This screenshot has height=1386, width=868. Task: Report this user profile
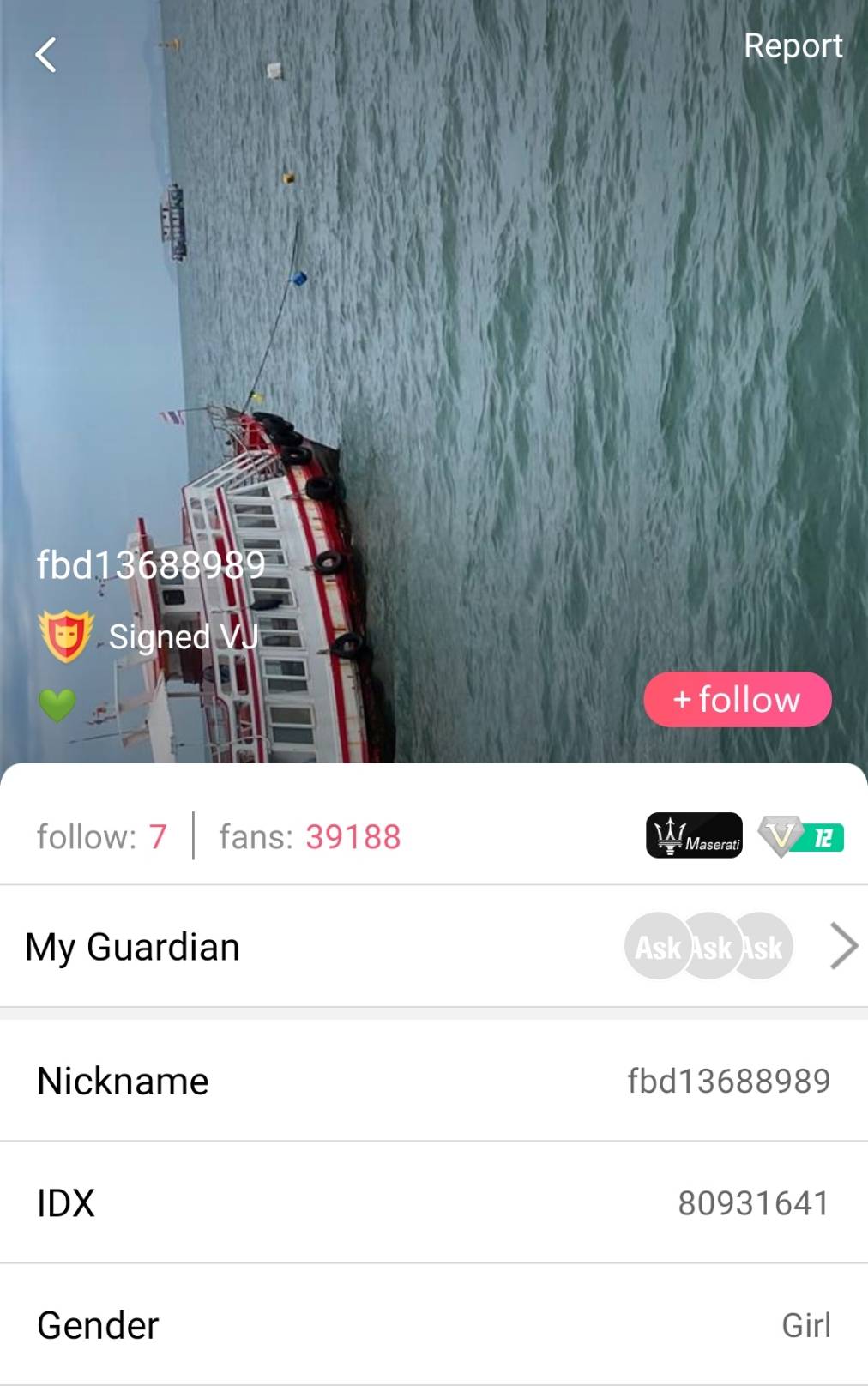(x=793, y=46)
